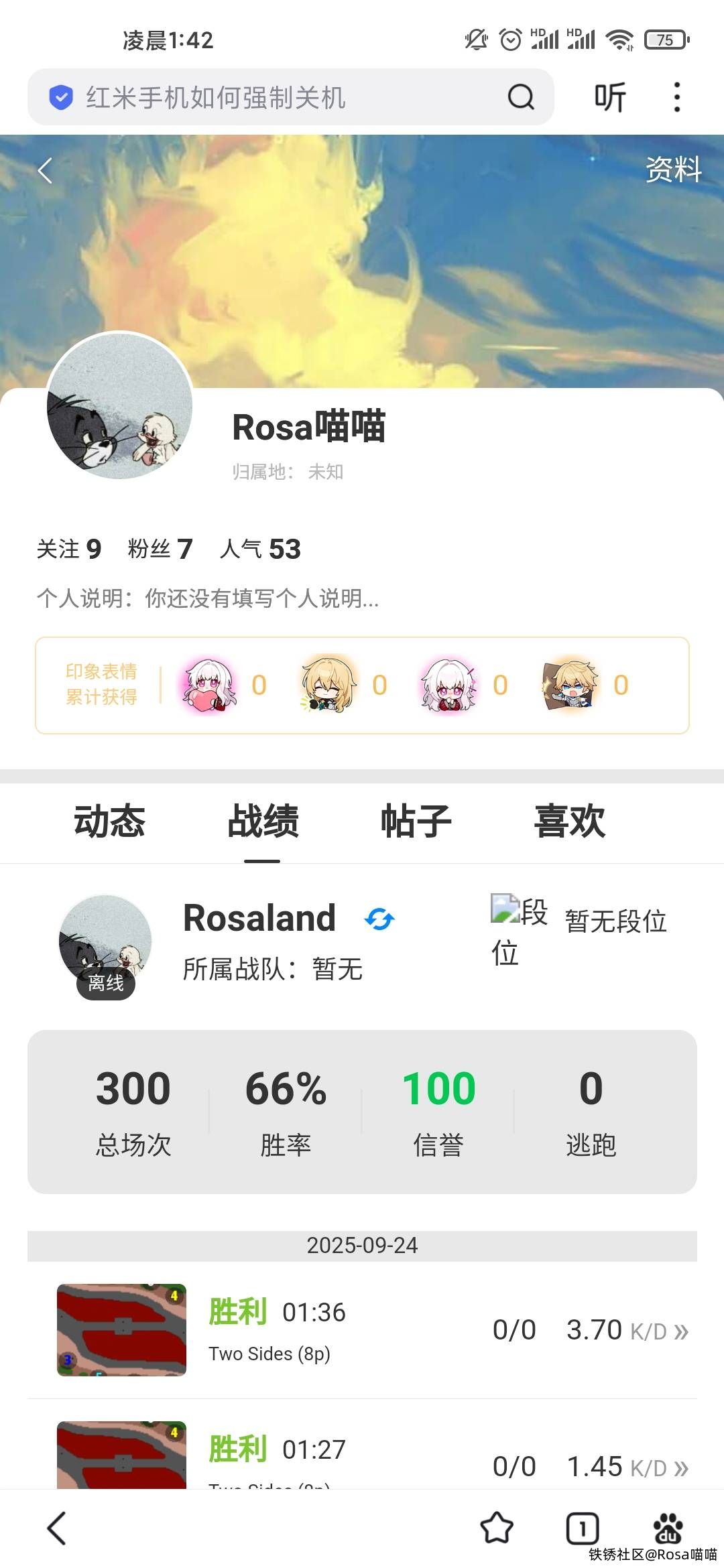The height and width of the screenshot is (1568, 724).
Task: Select the 战绩 tab
Action: [x=263, y=822]
